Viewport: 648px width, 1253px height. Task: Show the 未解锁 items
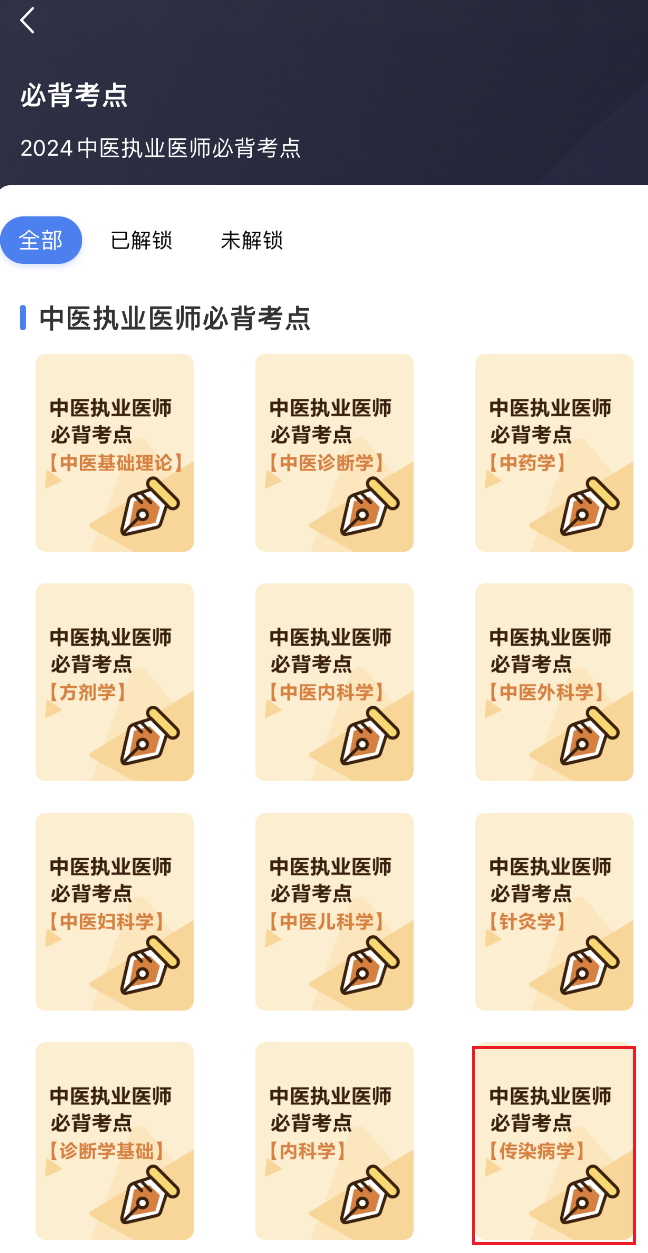point(251,240)
